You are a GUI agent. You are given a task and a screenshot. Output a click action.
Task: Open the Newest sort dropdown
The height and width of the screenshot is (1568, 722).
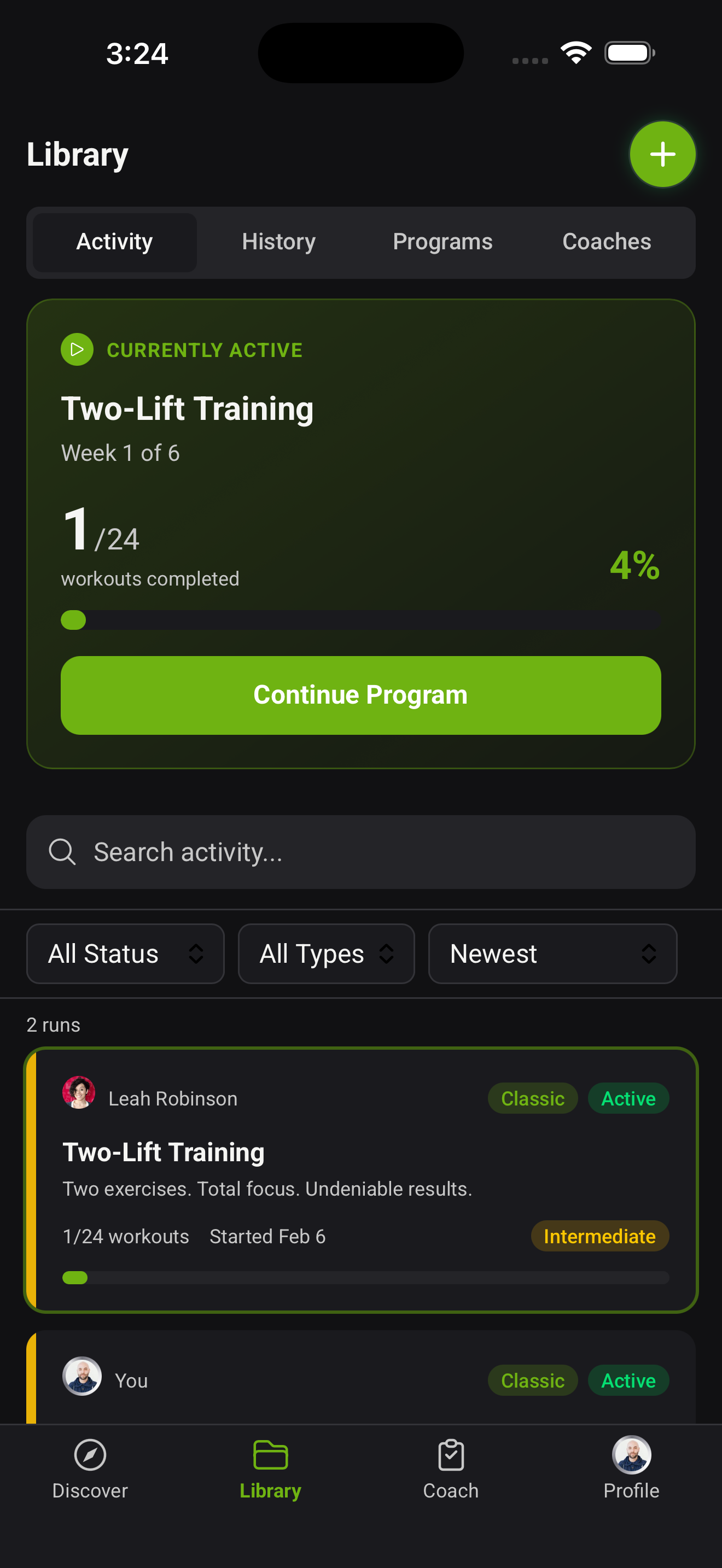552,953
